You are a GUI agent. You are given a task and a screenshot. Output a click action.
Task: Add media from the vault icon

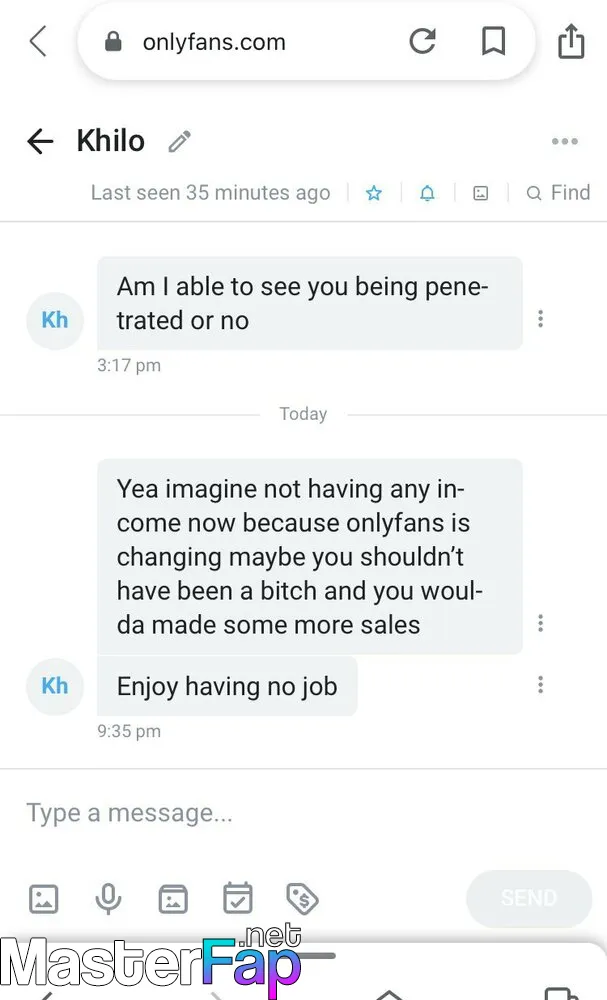click(x=173, y=899)
